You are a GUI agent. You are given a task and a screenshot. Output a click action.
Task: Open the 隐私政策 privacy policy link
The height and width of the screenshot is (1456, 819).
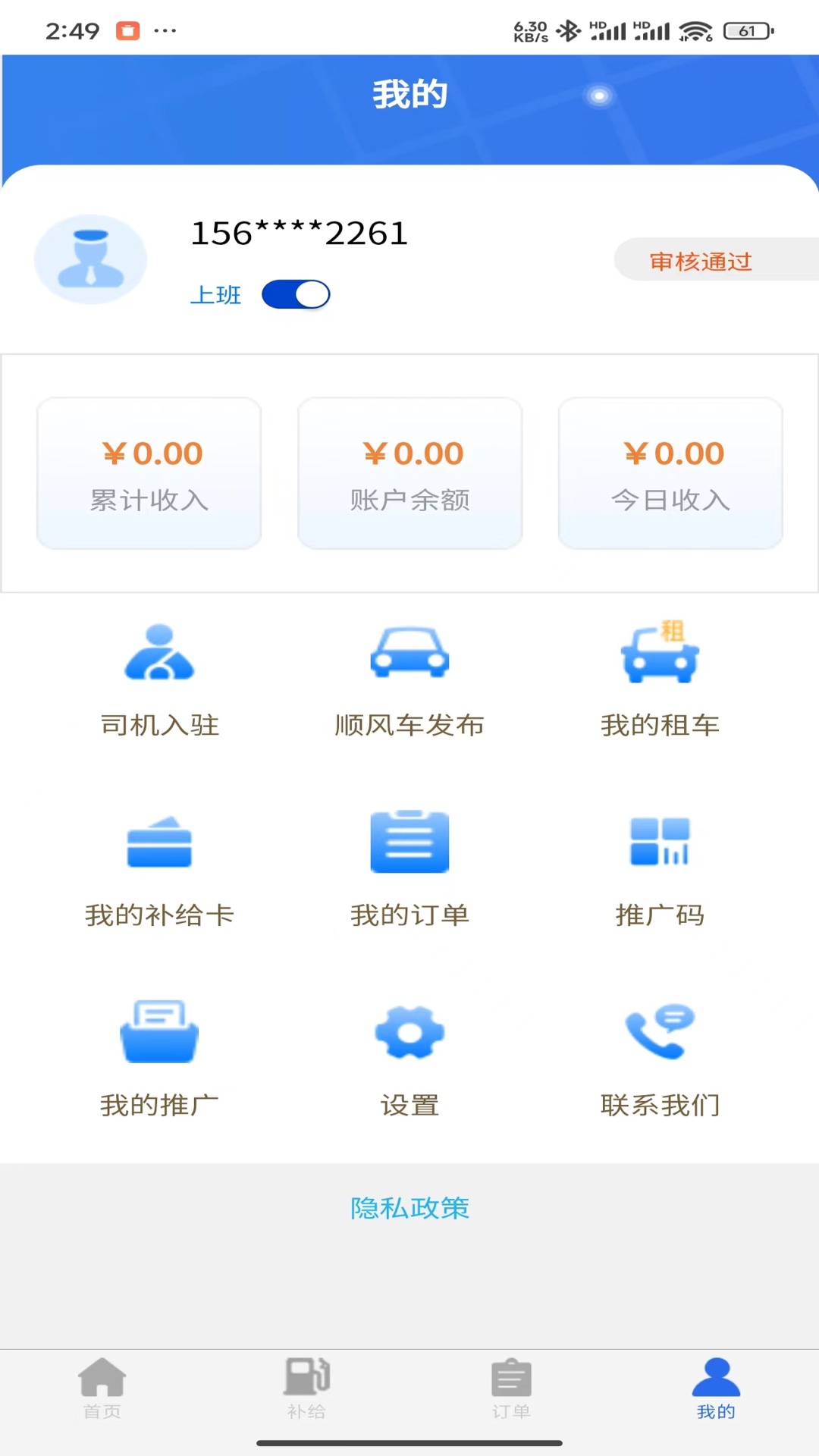click(409, 1208)
